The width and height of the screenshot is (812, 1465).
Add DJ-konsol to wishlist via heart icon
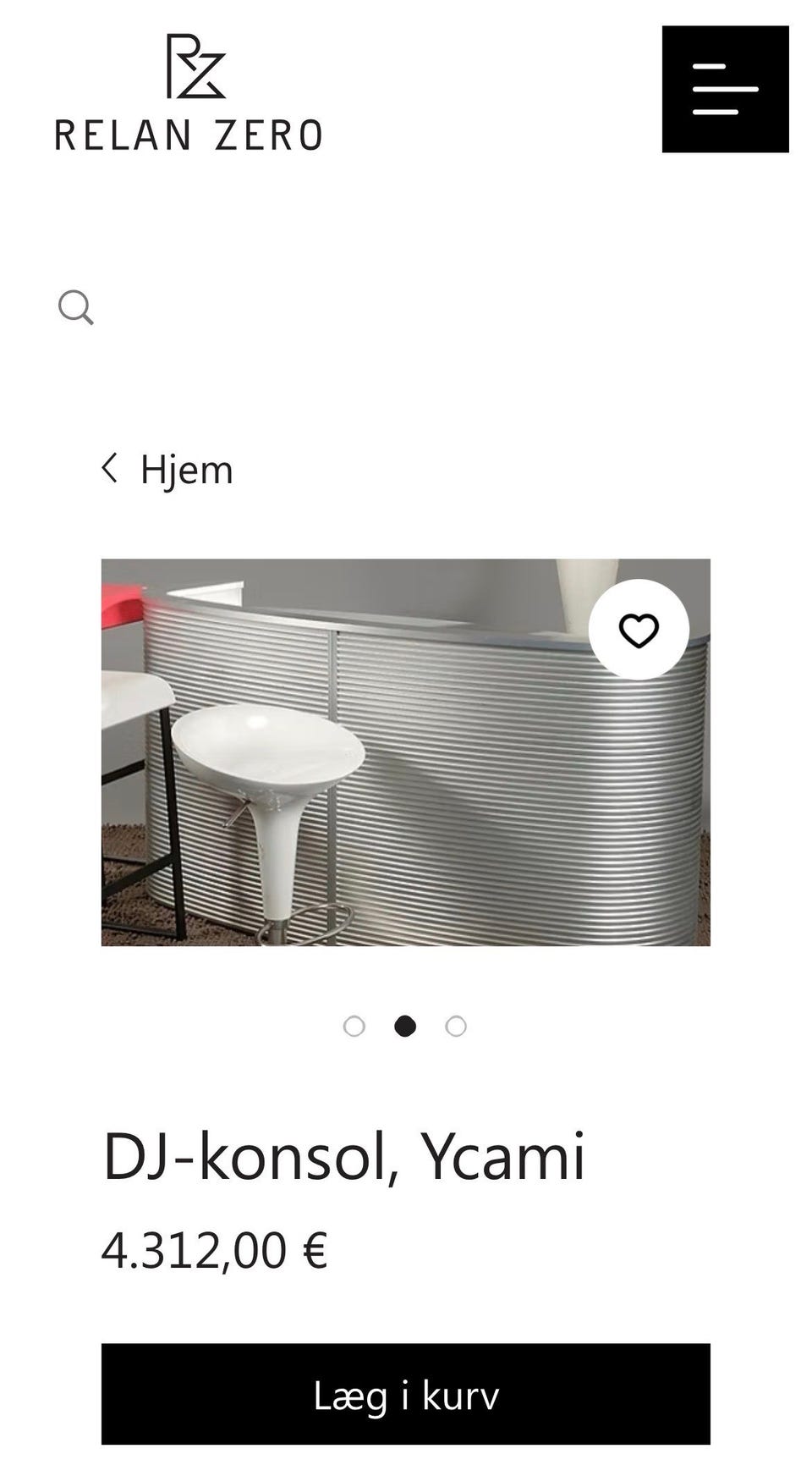pos(639,630)
